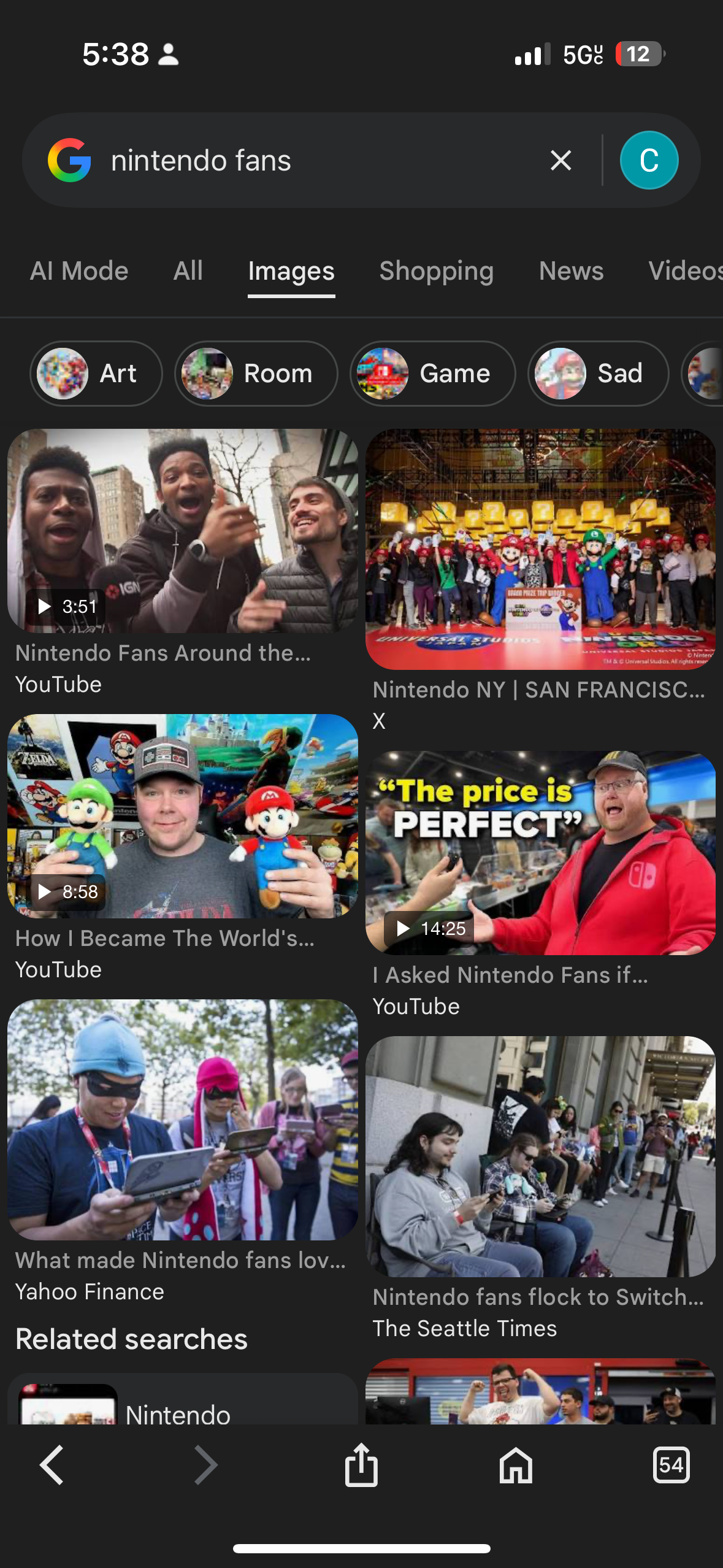Select the Art filter chip
Image resolution: width=723 pixels, height=1568 pixels.
[x=96, y=373]
